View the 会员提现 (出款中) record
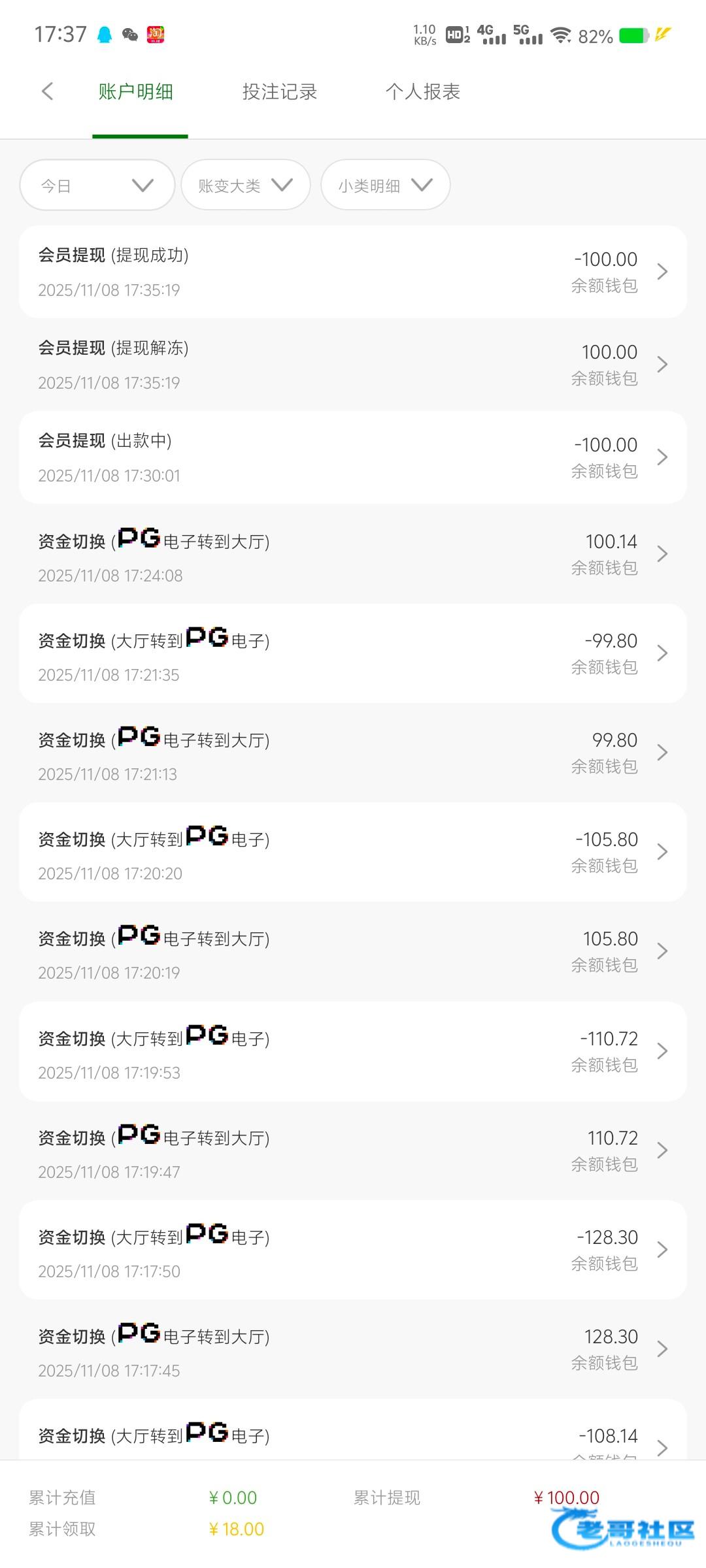This screenshot has width=706, height=1568. coord(353,457)
